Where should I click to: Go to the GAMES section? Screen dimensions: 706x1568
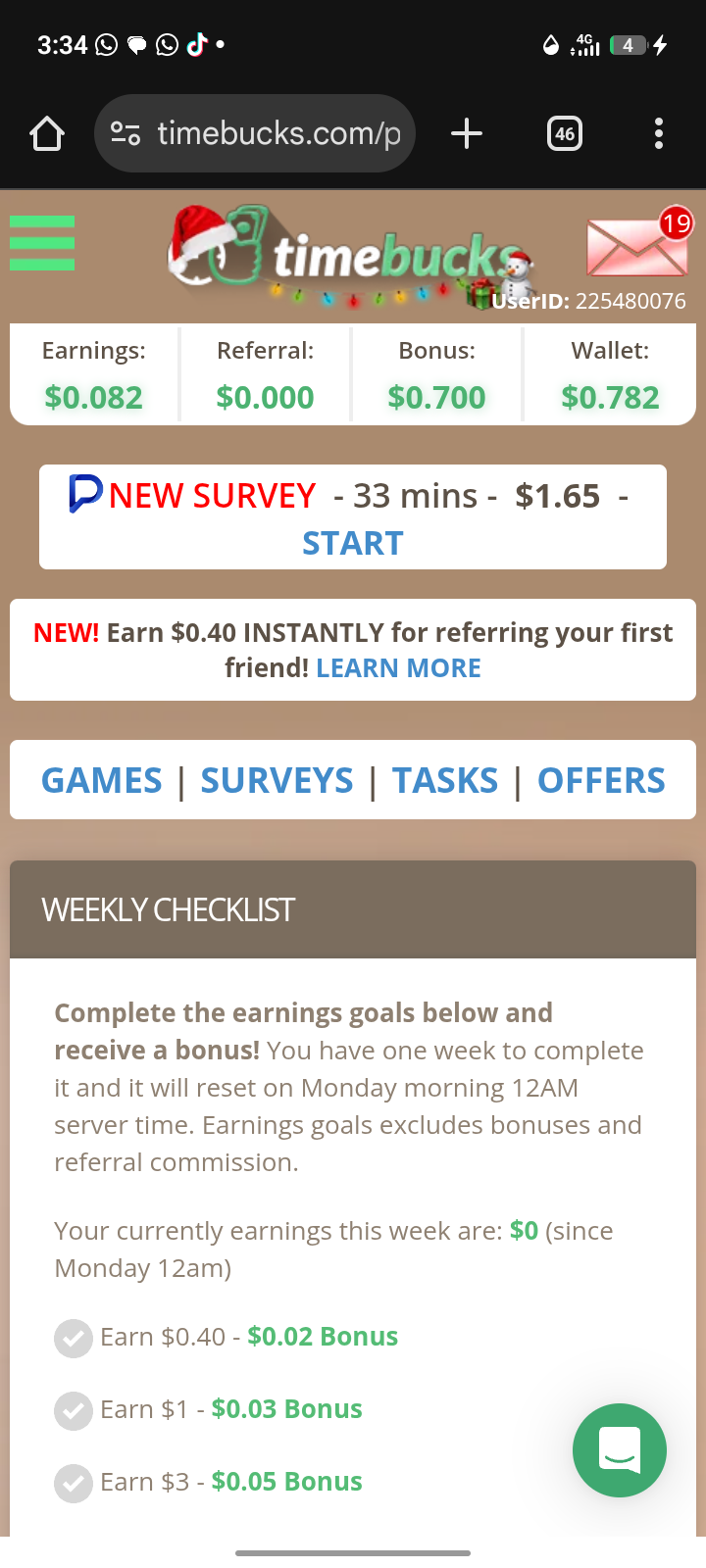(x=102, y=781)
